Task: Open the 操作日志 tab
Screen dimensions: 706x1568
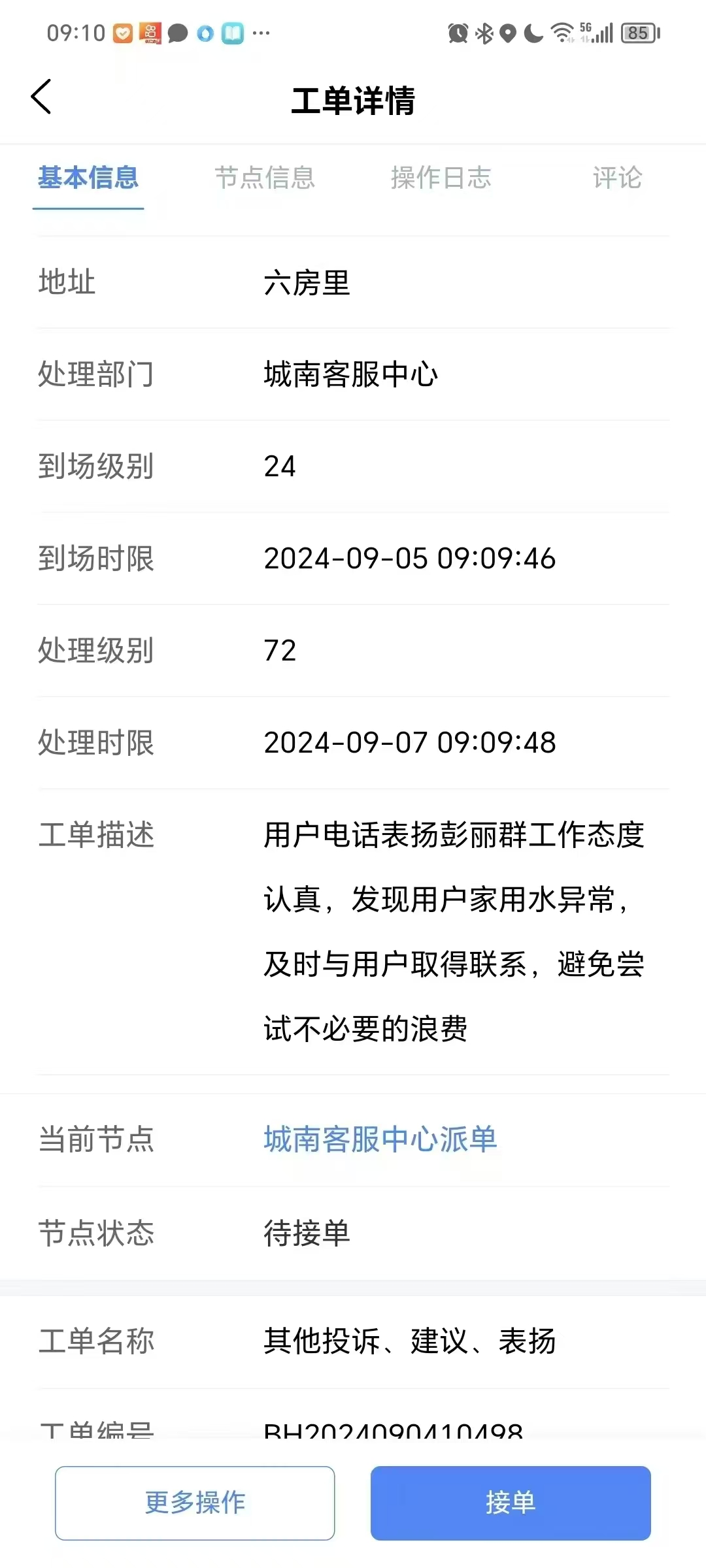Action: [x=441, y=178]
